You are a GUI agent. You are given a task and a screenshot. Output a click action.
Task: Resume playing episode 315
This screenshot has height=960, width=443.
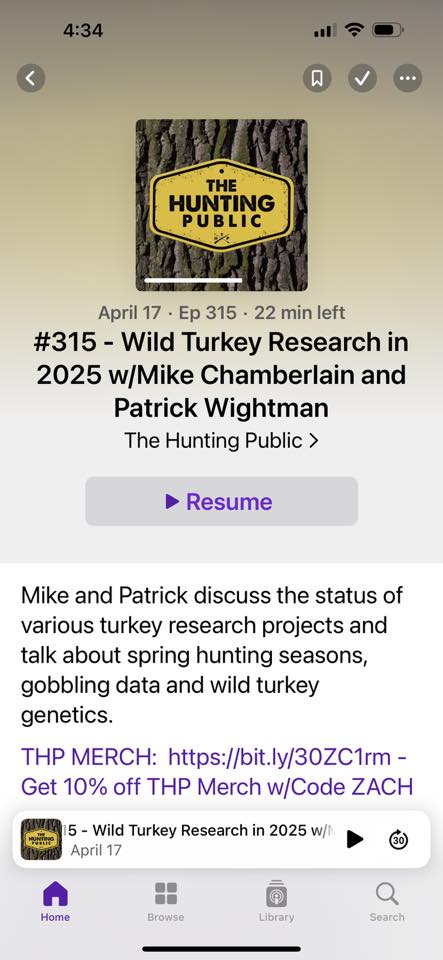[x=222, y=501]
